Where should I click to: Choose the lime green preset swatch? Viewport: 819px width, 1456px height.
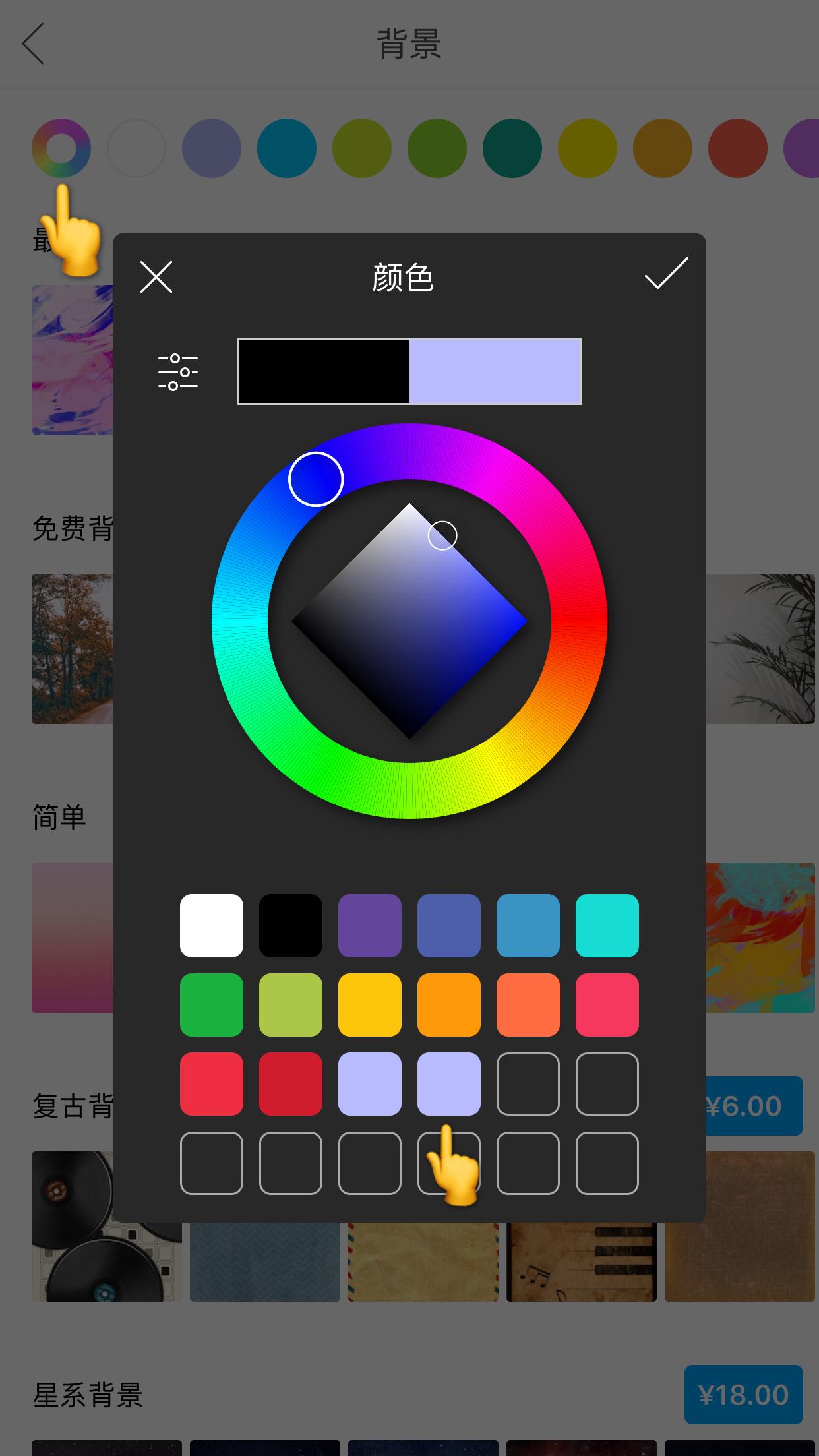pyautogui.click(x=291, y=1005)
